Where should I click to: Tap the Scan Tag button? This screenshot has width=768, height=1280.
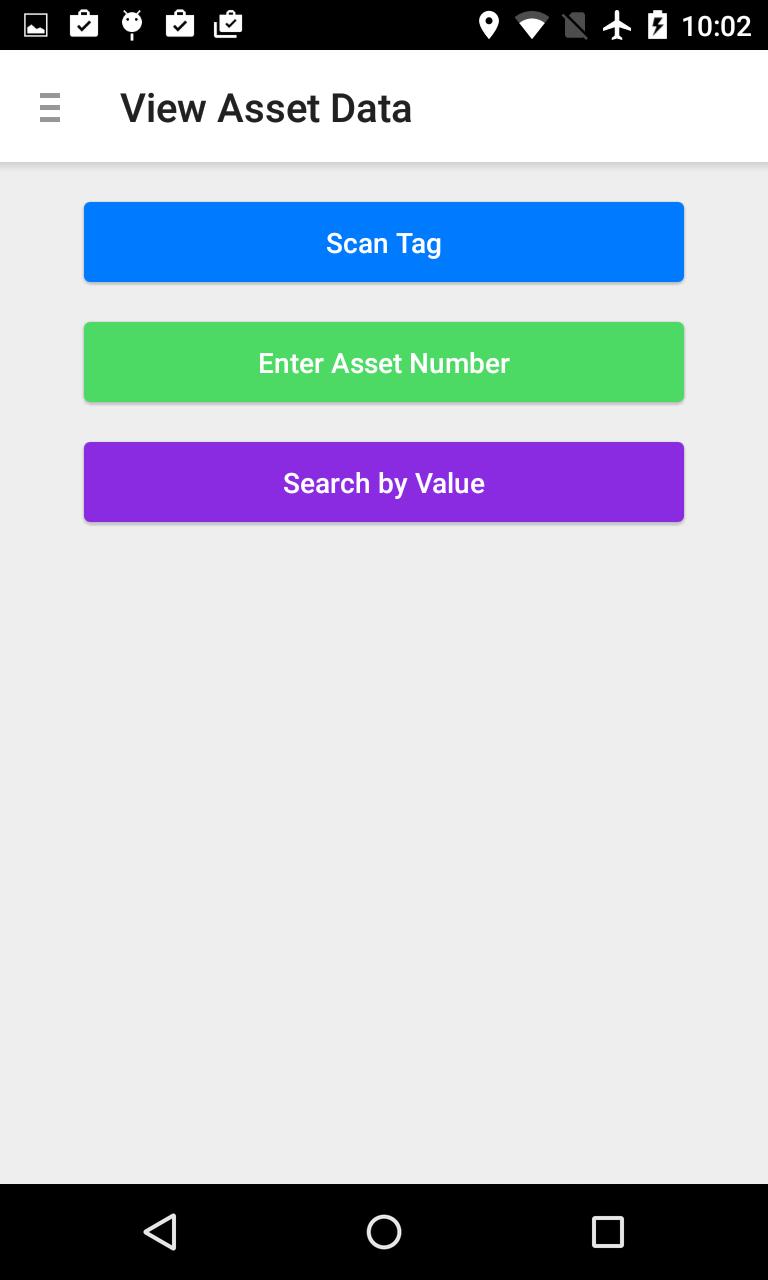[384, 242]
